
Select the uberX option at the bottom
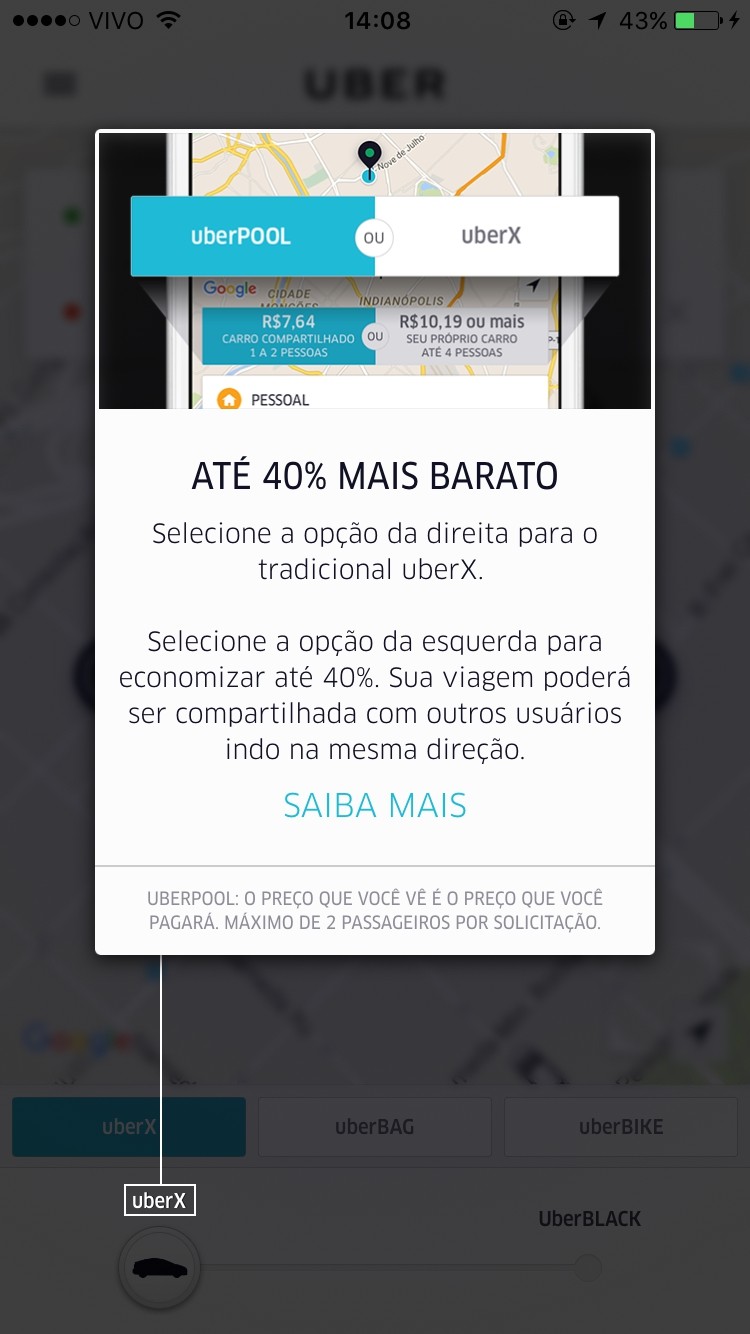129,1127
